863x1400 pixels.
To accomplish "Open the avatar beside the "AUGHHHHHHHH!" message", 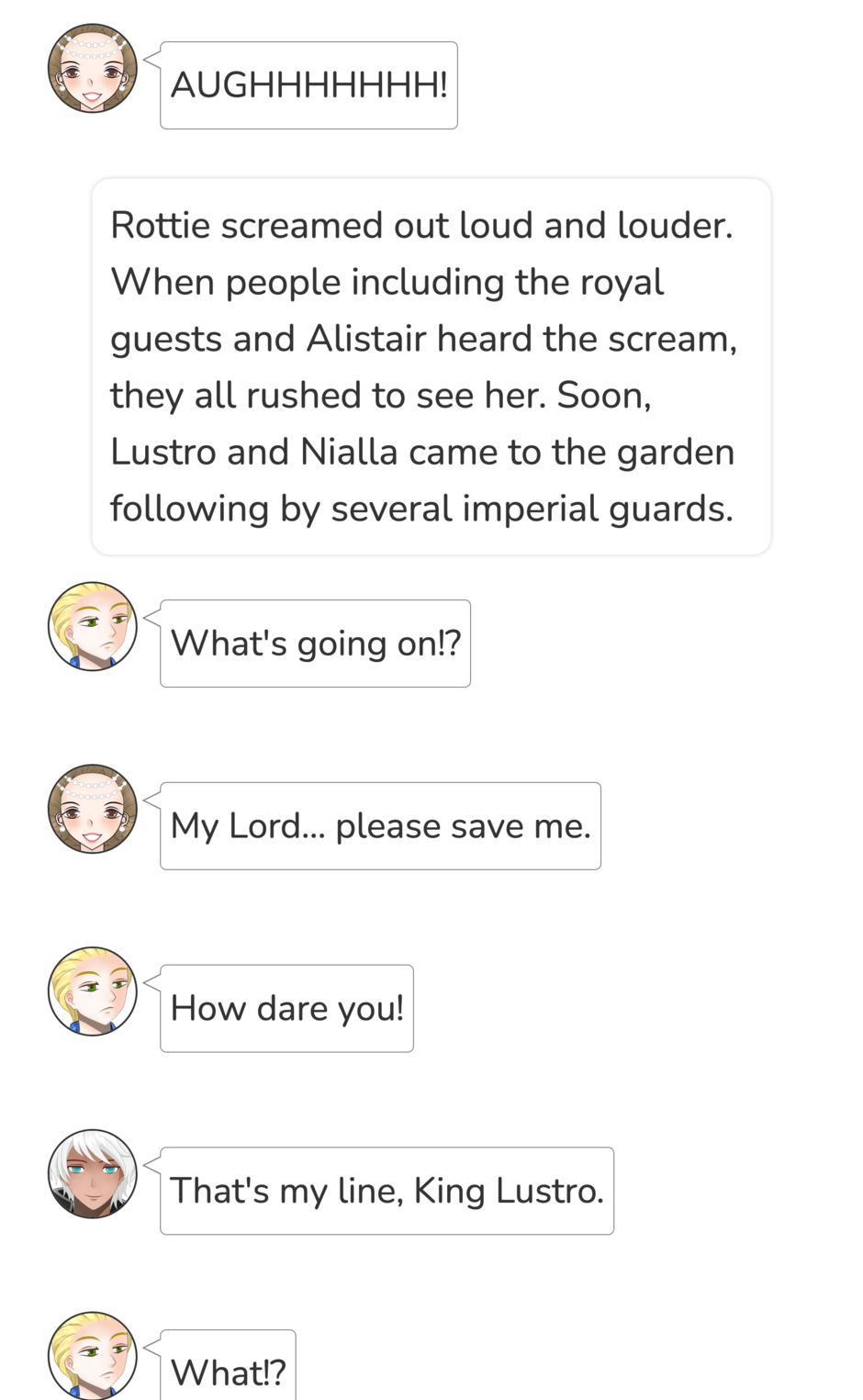I will 93,69.
